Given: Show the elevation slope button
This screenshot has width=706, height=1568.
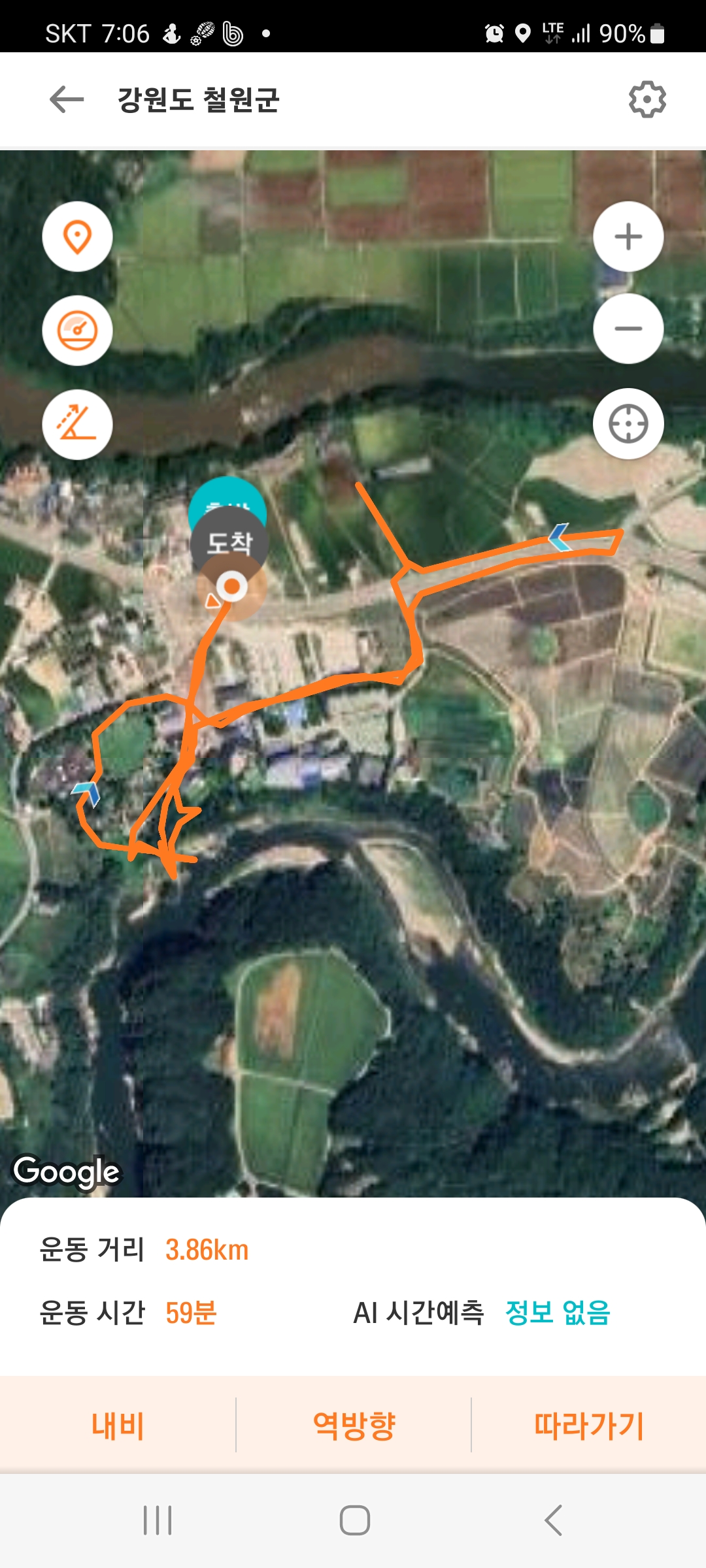Looking at the screenshot, I should coord(78,425).
